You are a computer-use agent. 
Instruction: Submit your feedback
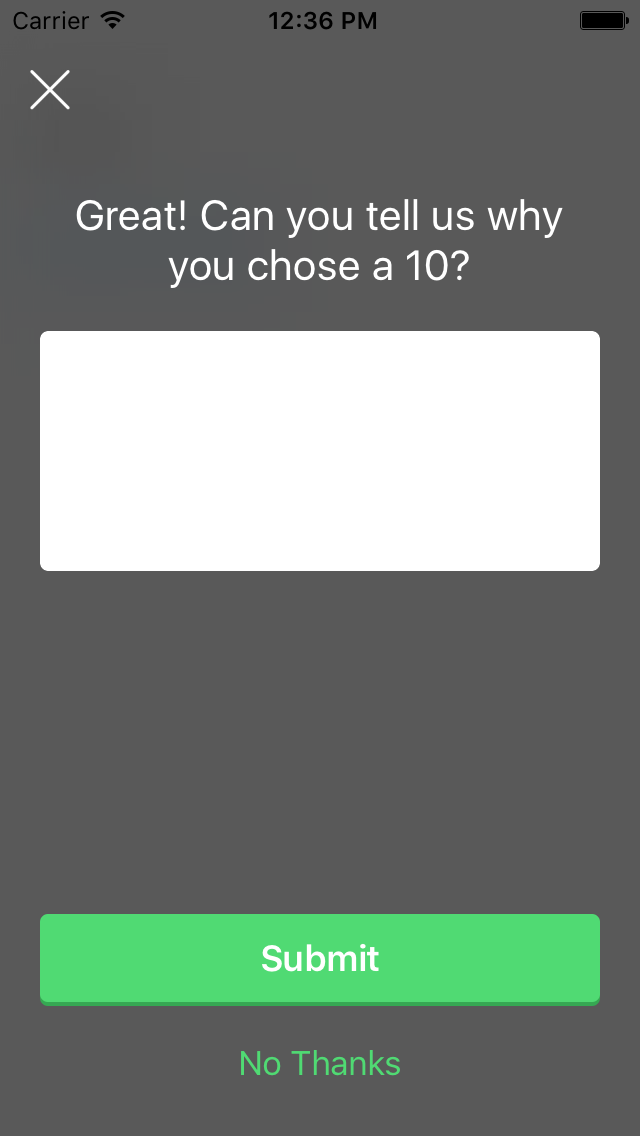point(320,958)
